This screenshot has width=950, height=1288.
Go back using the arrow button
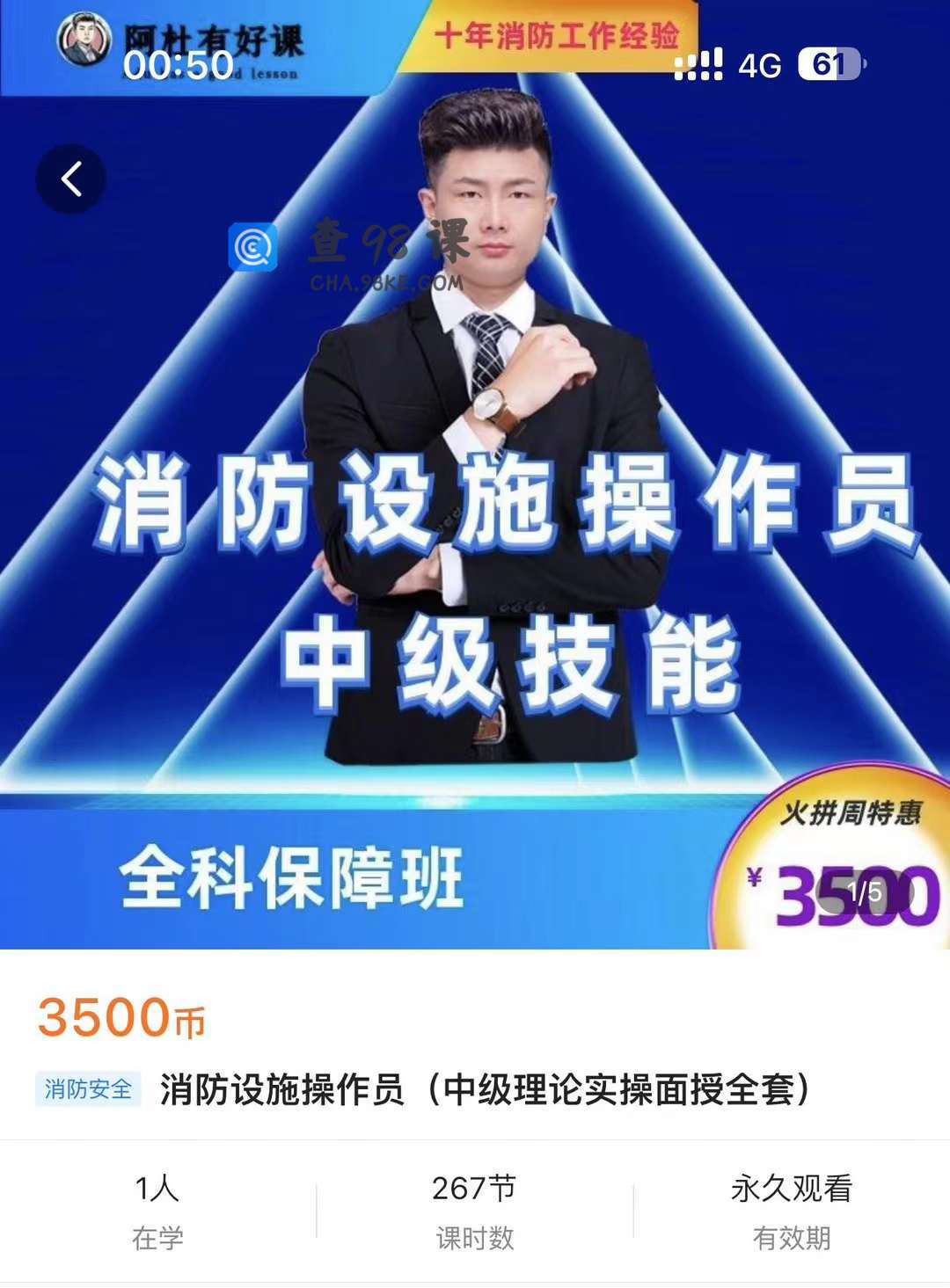tap(71, 179)
